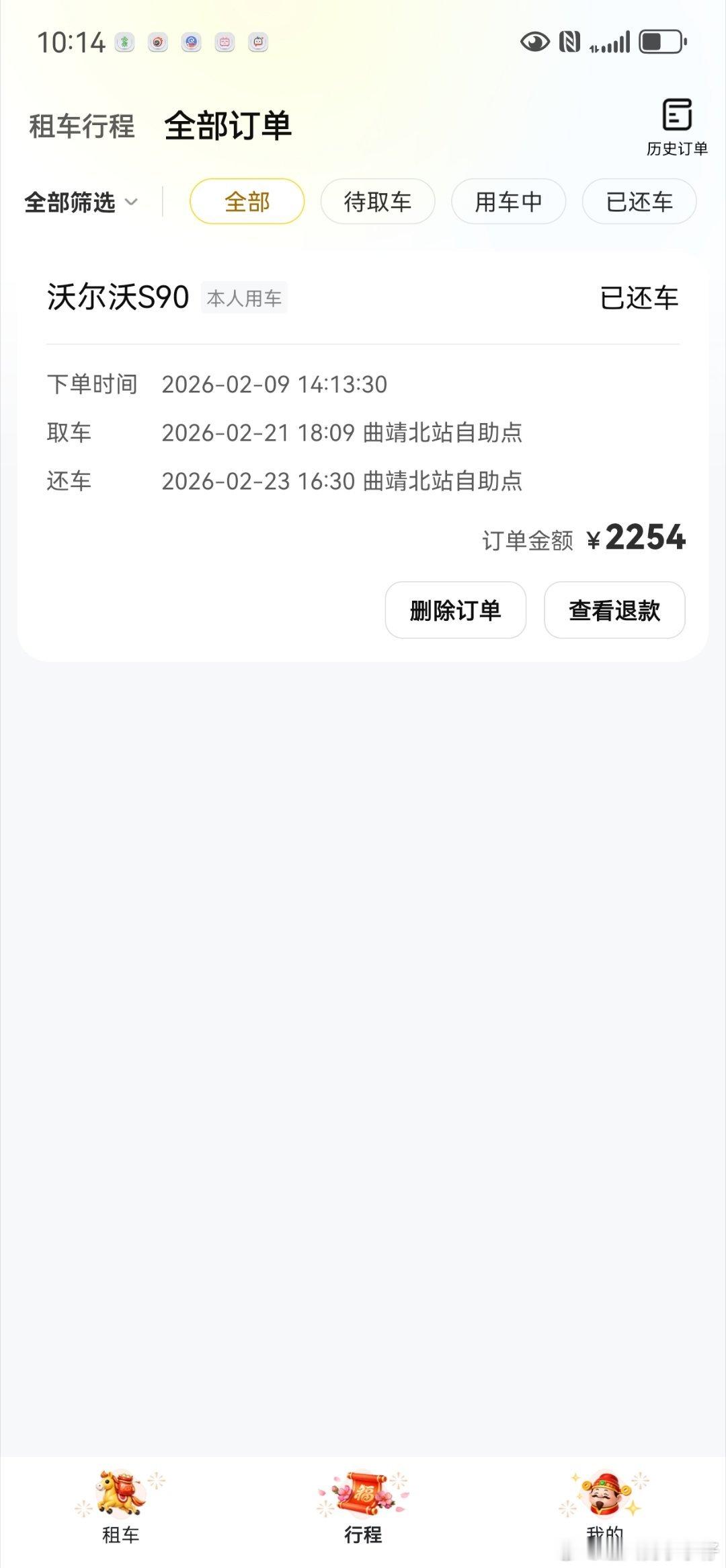The width and height of the screenshot is (726, 1568).
Task: Switch to the 用车中 filter tab
Action: click(x=509, y=201)
